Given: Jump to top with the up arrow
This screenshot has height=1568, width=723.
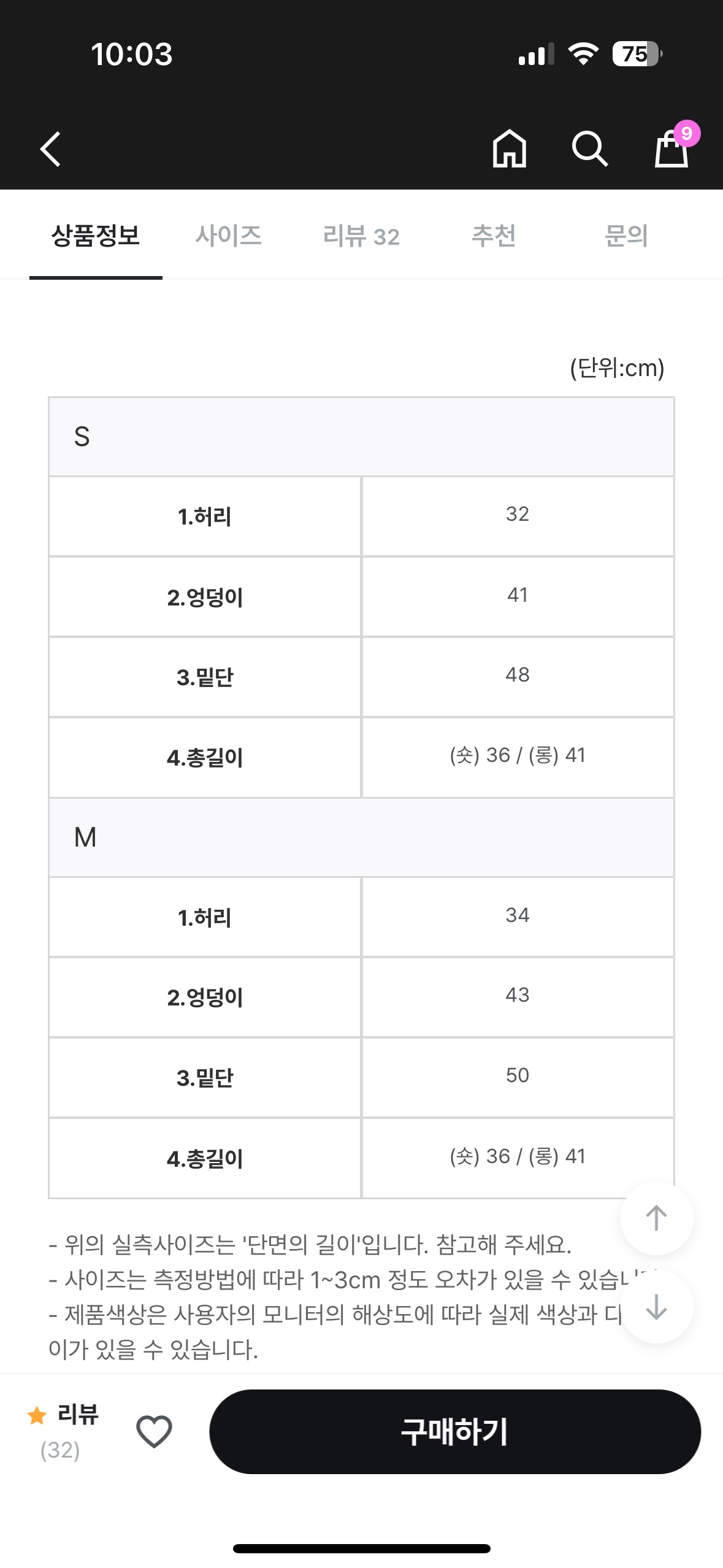Looking at the screenshot, I should [656, 1218].
